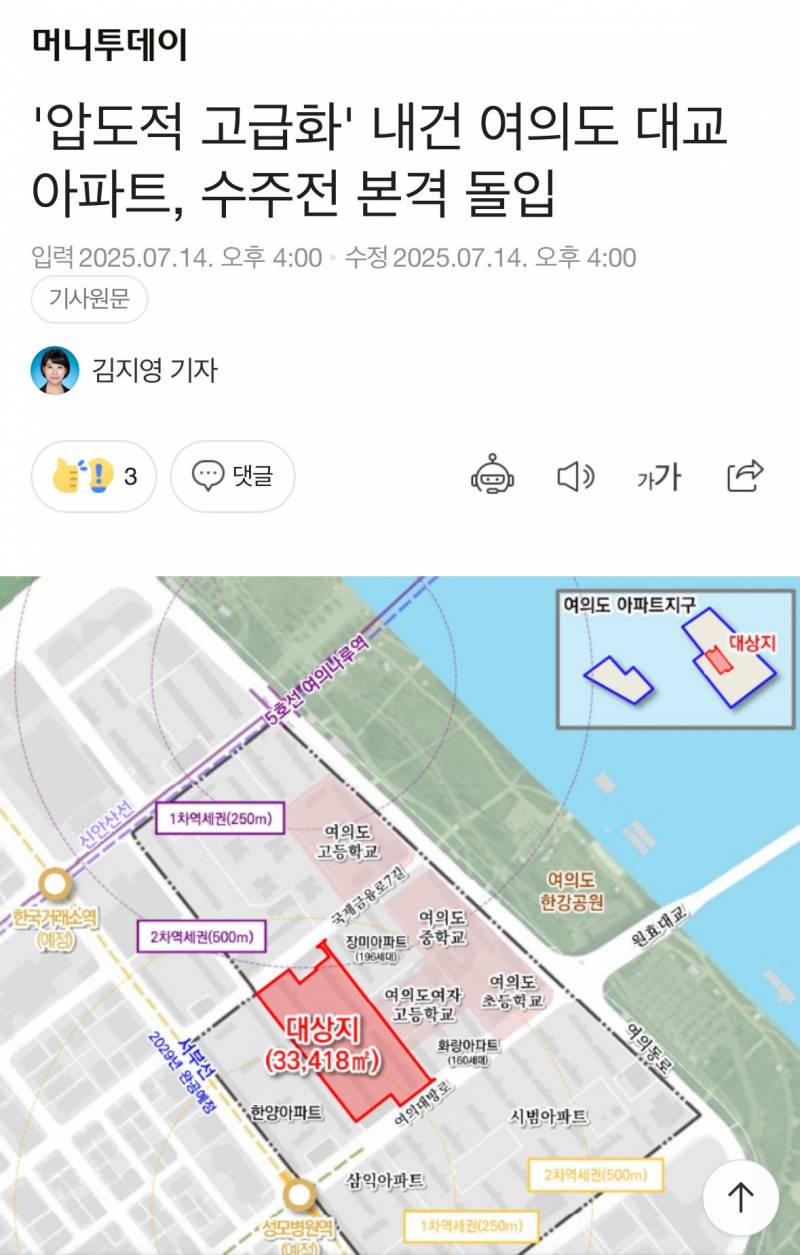Open the 기사원문 original article link
The image size is (800, 1255).
point(89,300)
